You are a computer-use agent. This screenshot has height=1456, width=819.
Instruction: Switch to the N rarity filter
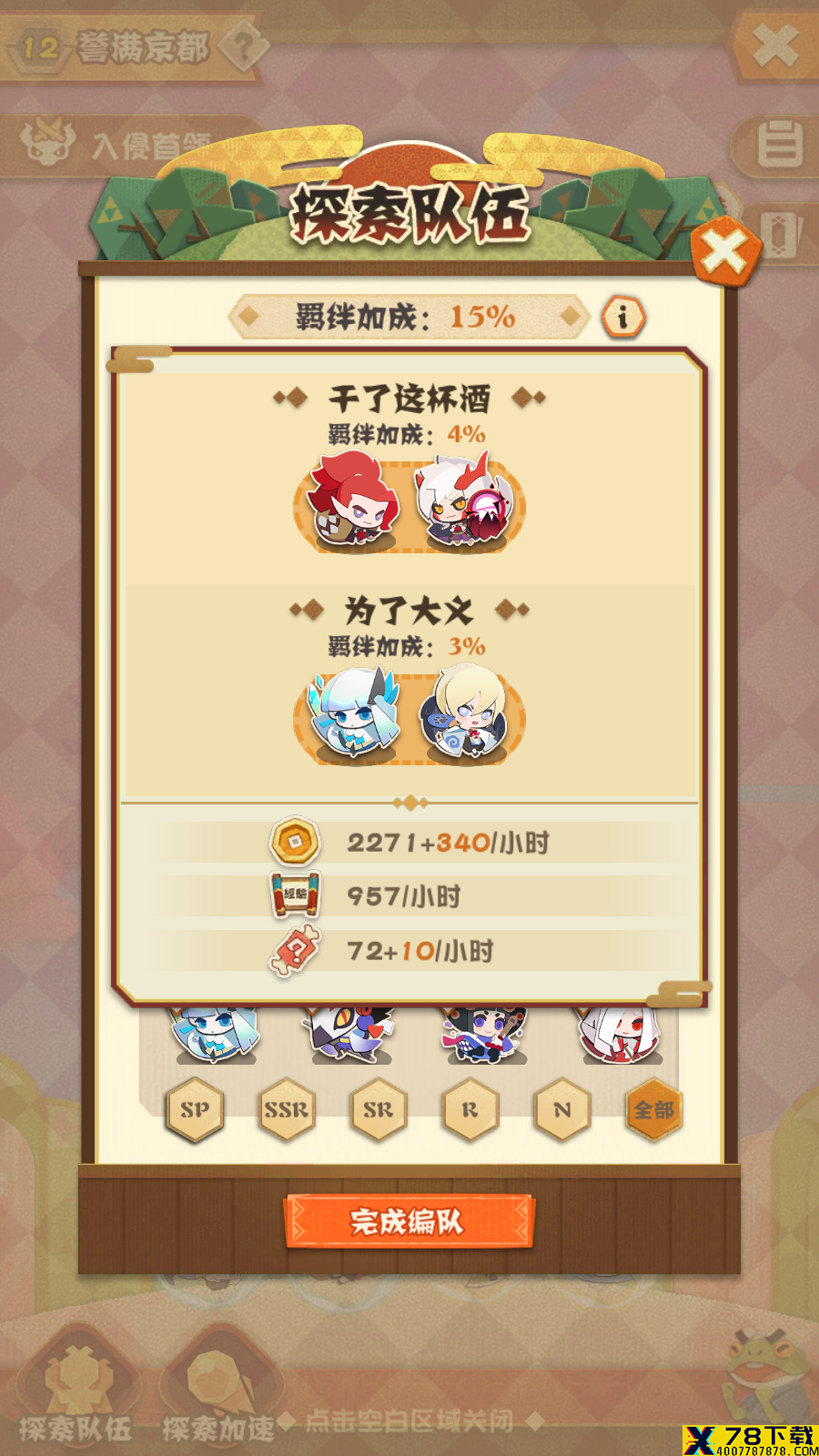[x=562, y=1109]
